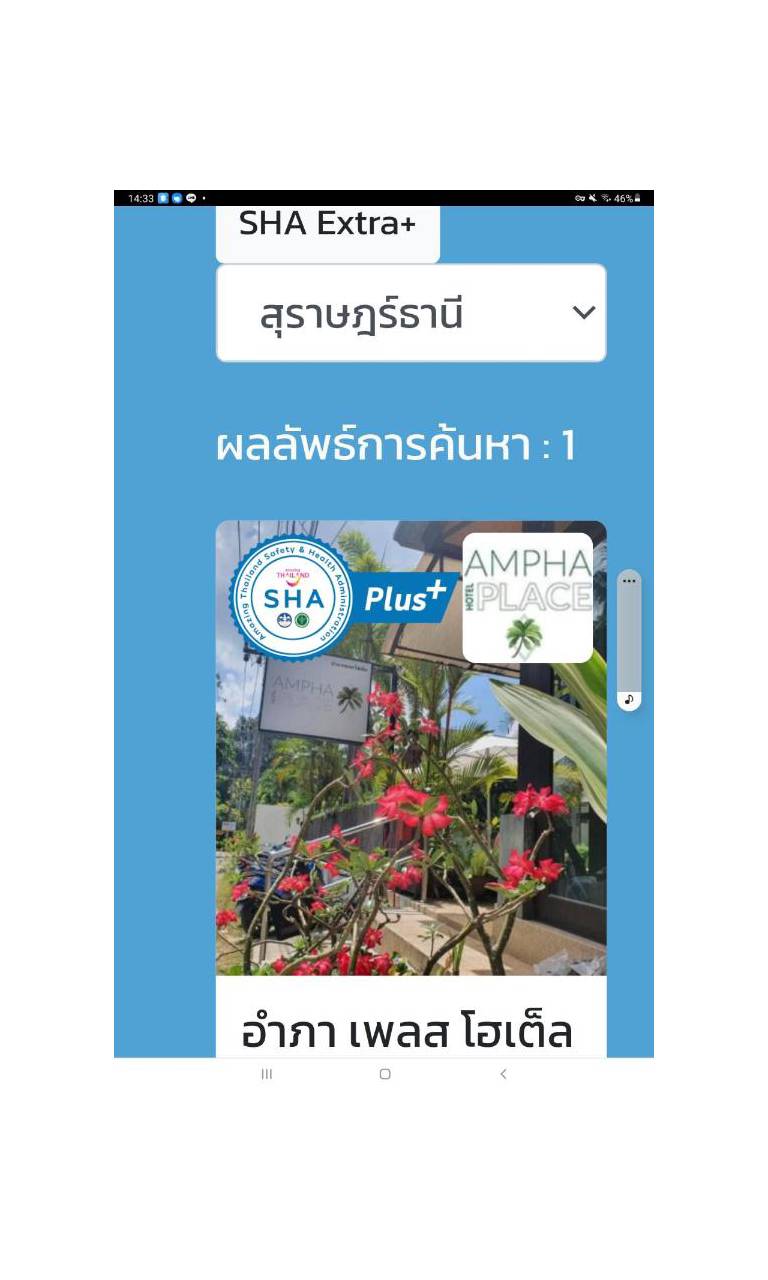Open the recent apps view
The height and width of the screenshot is (1280, 768).
[x=267, y=1074]
